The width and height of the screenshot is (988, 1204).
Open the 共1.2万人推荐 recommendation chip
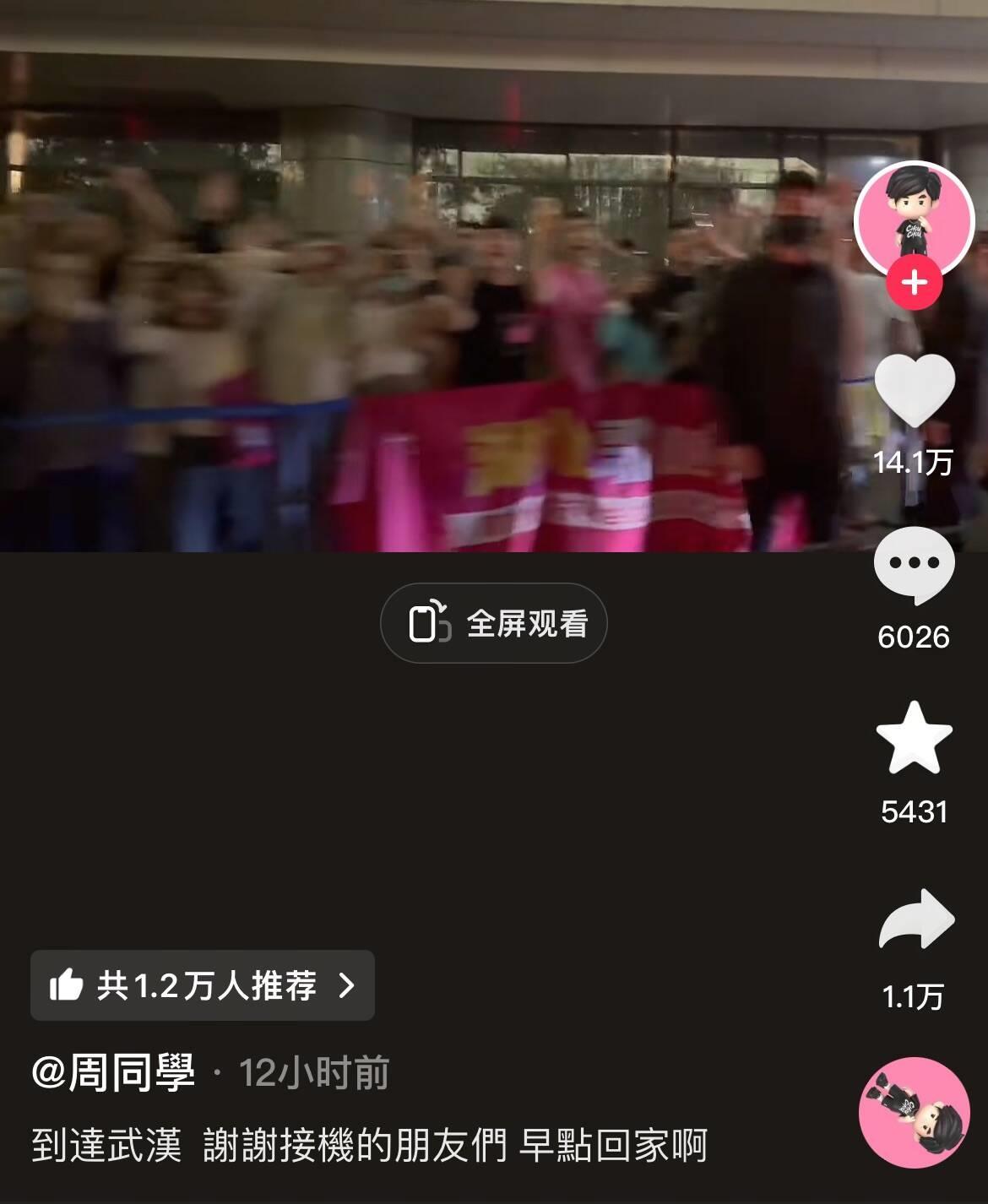203,985
